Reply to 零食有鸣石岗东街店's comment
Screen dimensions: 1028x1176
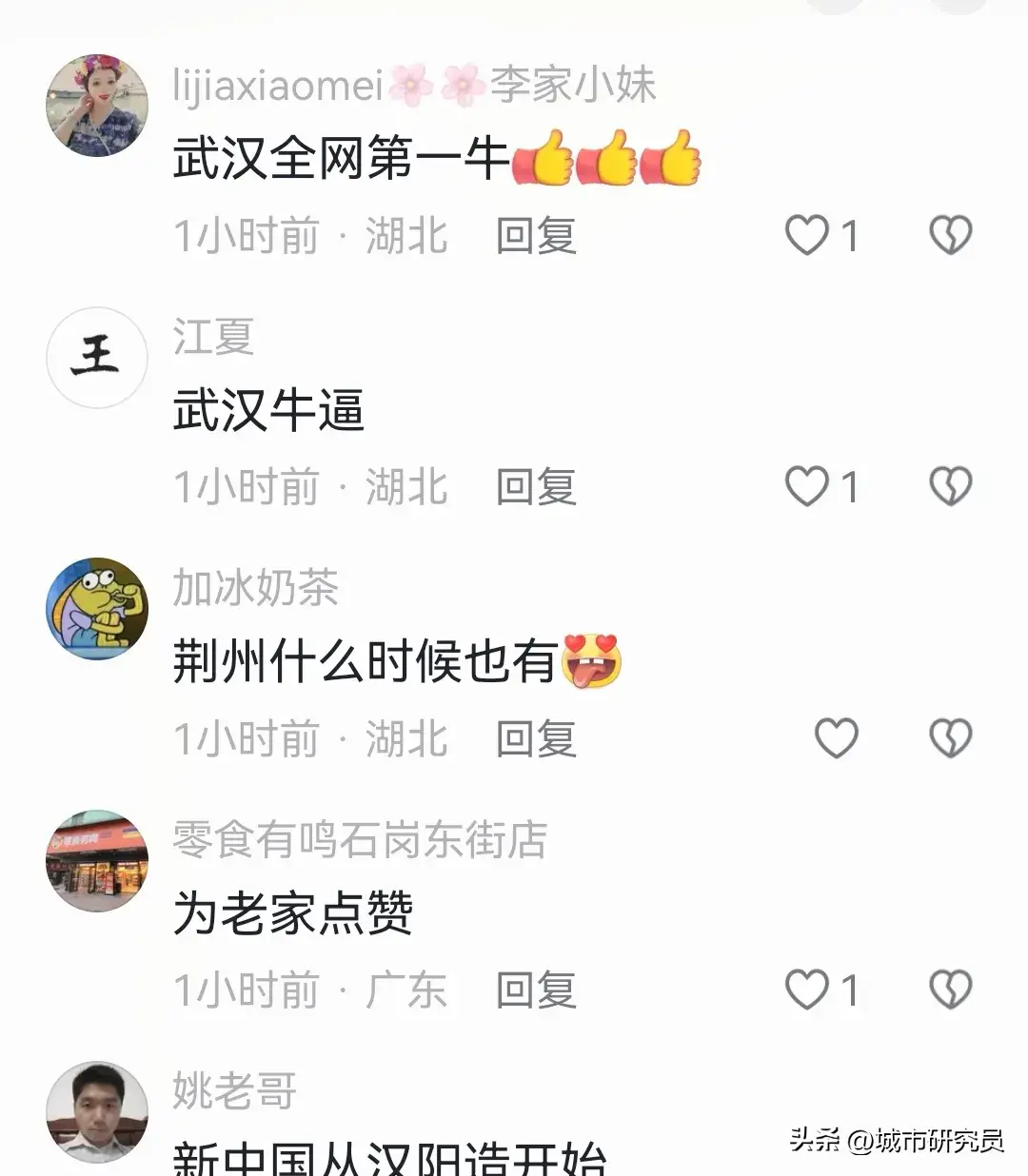[x=536, y=990]
